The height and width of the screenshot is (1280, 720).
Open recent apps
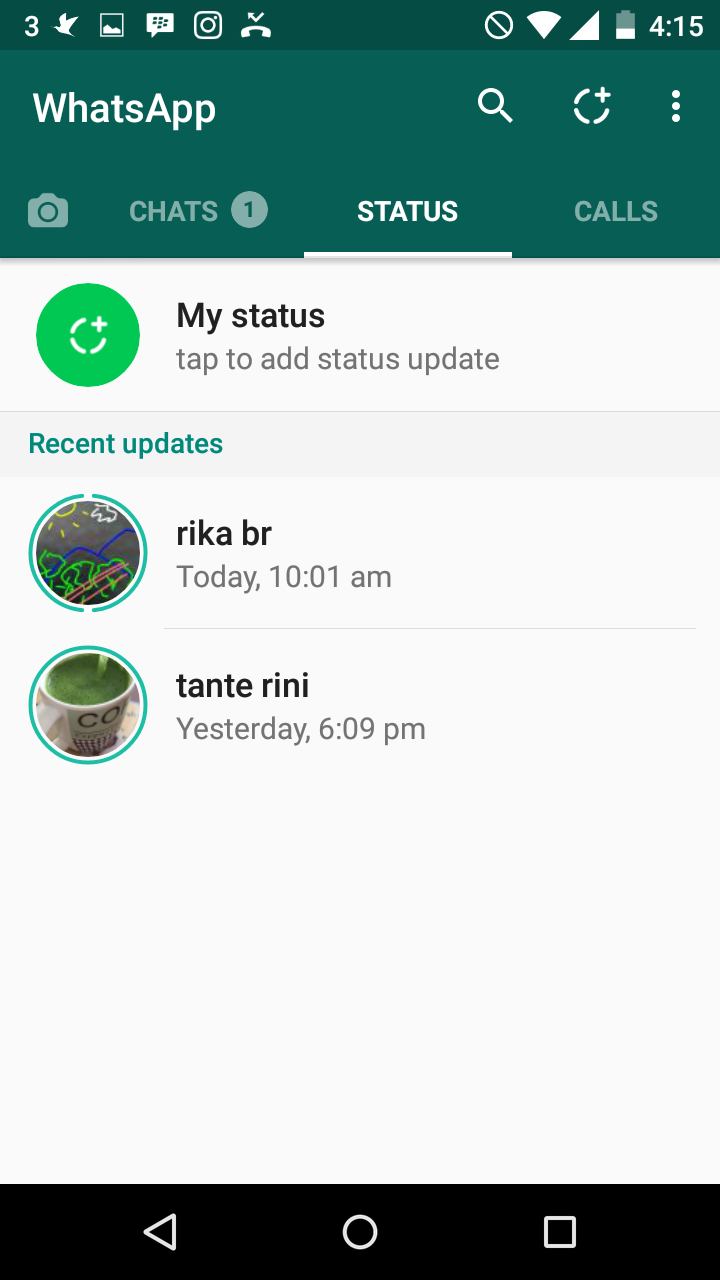pos(559,1232)
